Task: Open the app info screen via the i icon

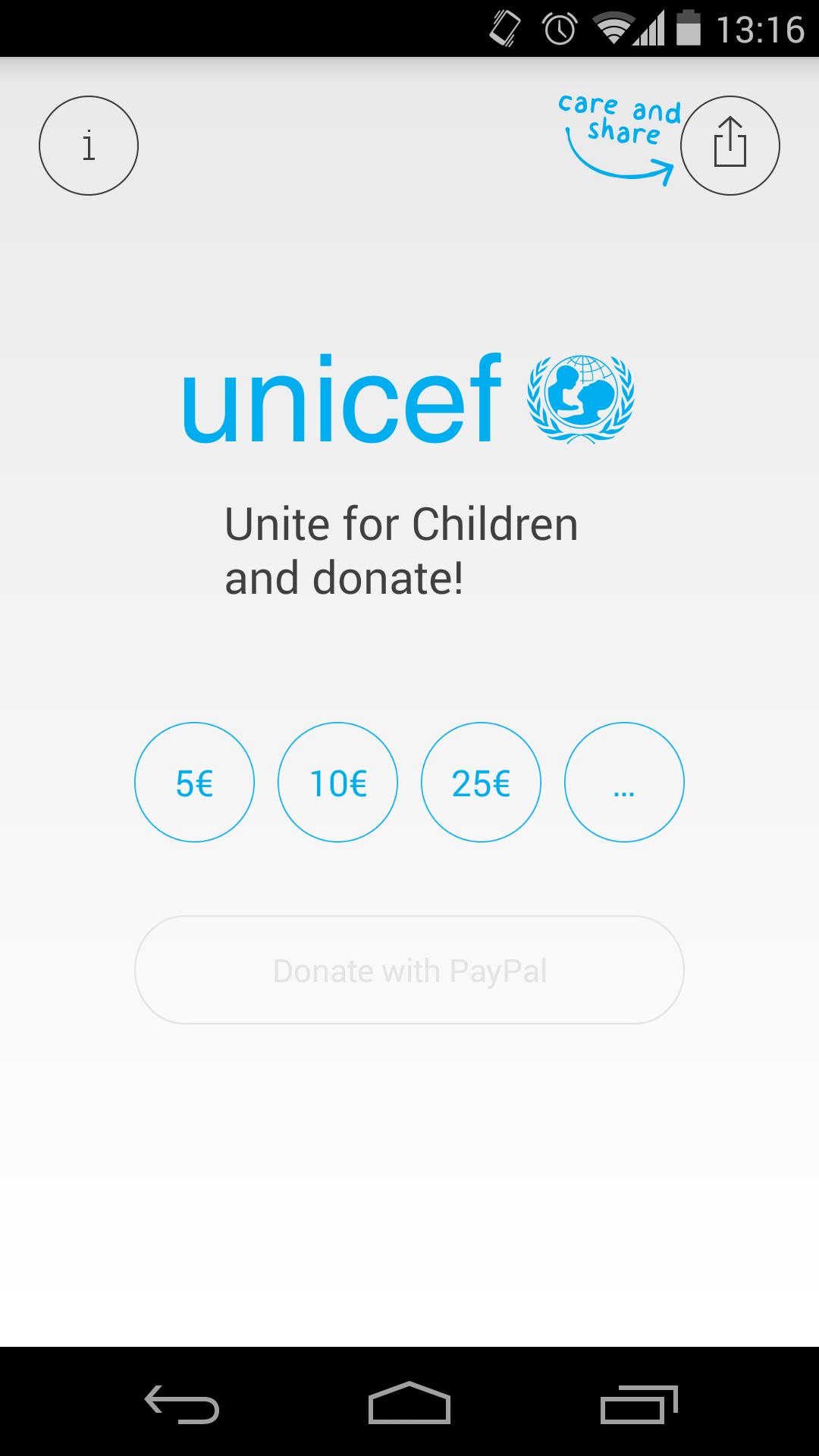Action: pyautogui.click(x=88, y=145)
